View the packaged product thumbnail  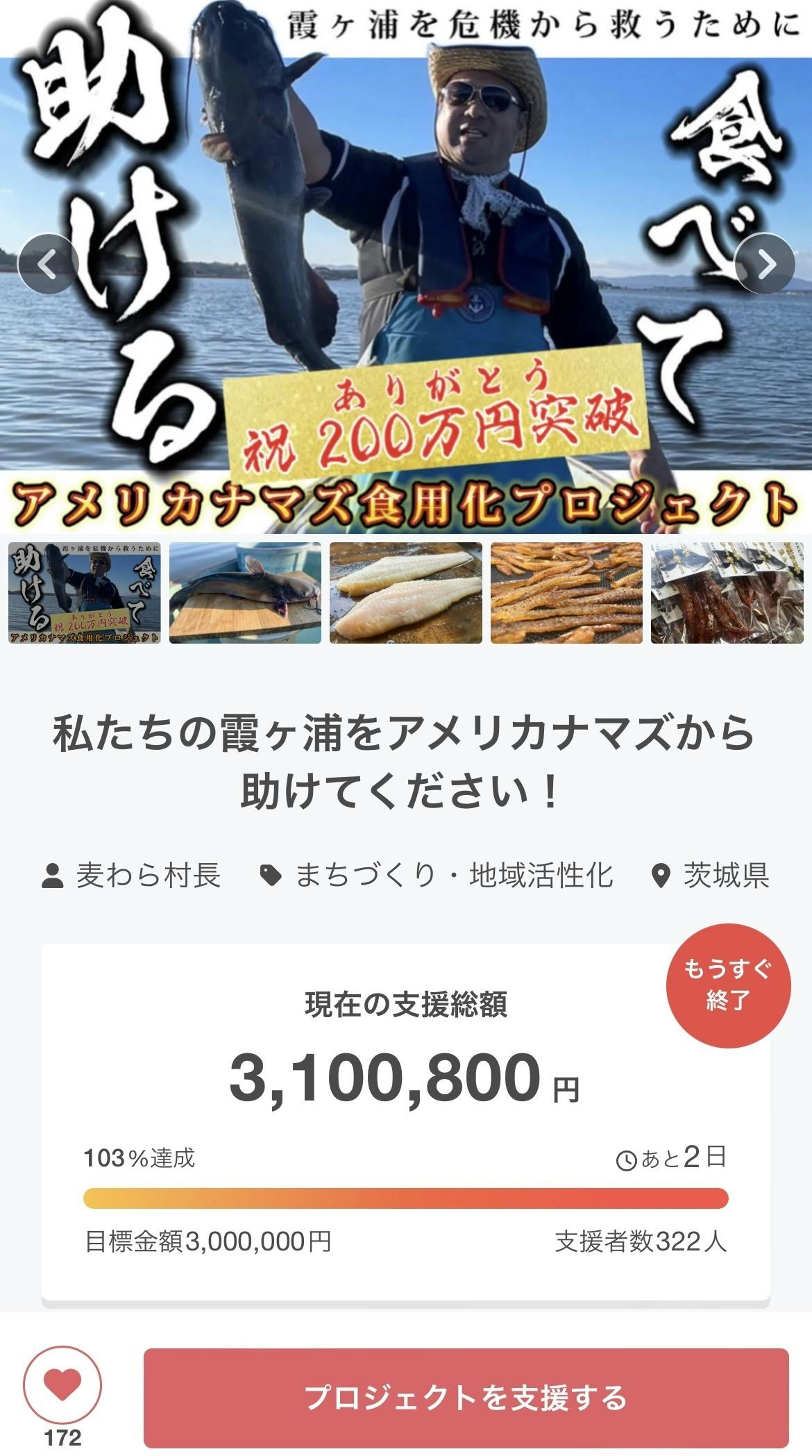(727, 593)
